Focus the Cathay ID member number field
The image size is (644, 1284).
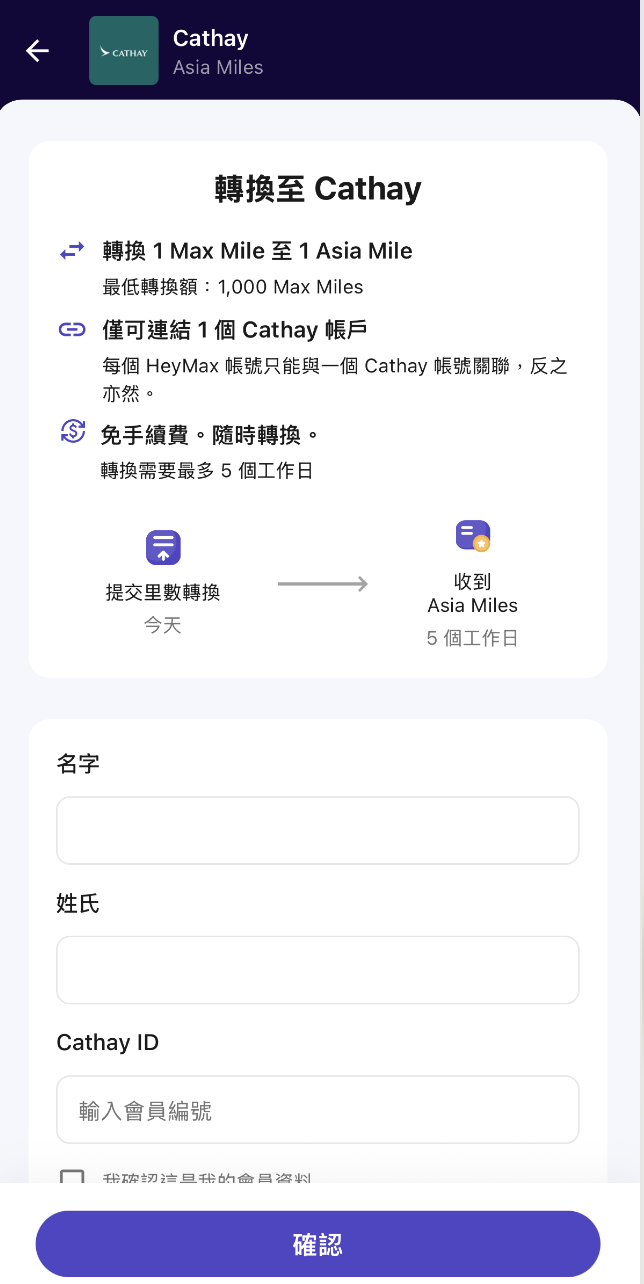317,1110
